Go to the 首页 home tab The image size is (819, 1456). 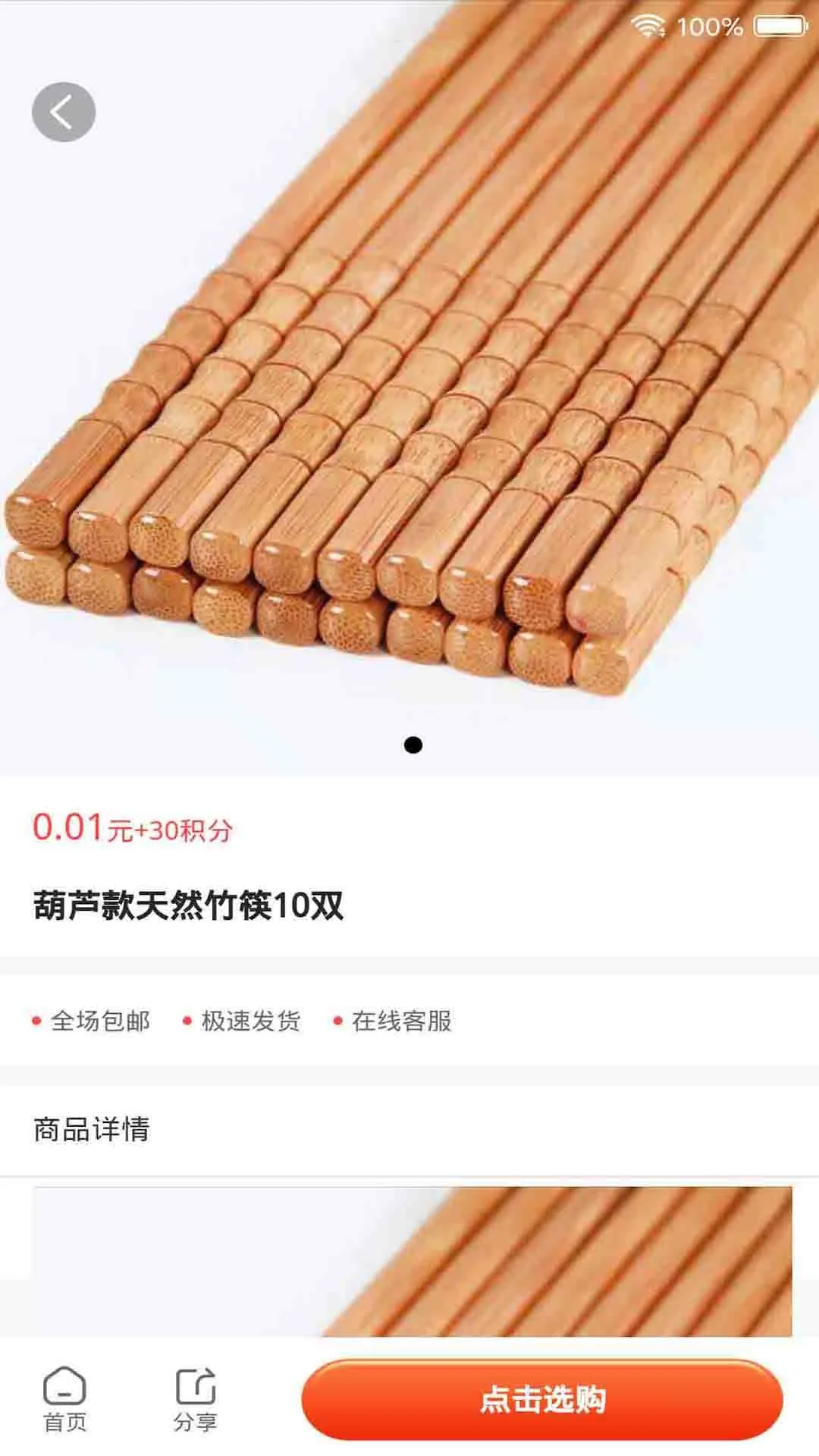[x=64, y=1399]
